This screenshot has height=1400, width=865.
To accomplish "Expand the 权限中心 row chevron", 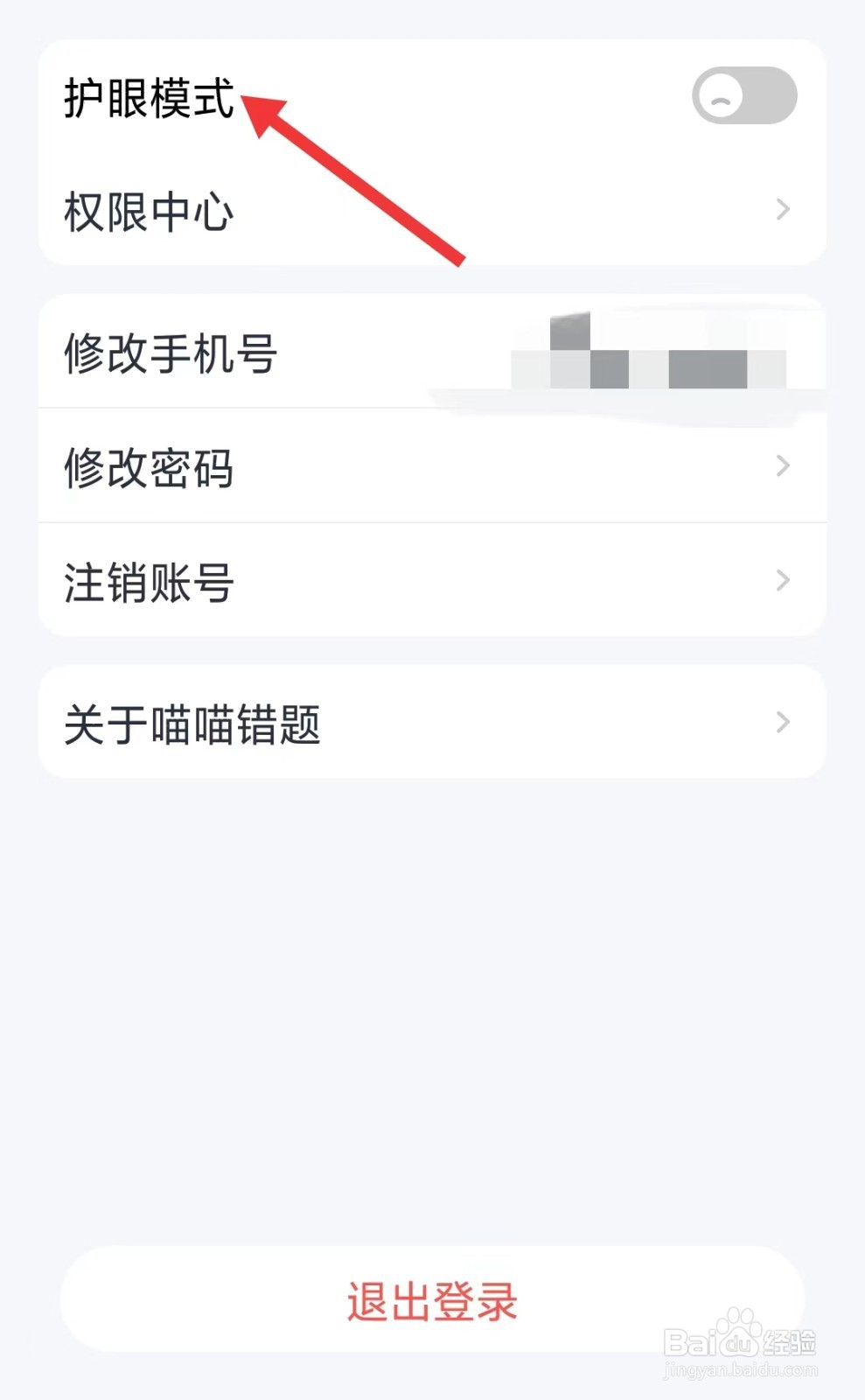I will (783, 210).
